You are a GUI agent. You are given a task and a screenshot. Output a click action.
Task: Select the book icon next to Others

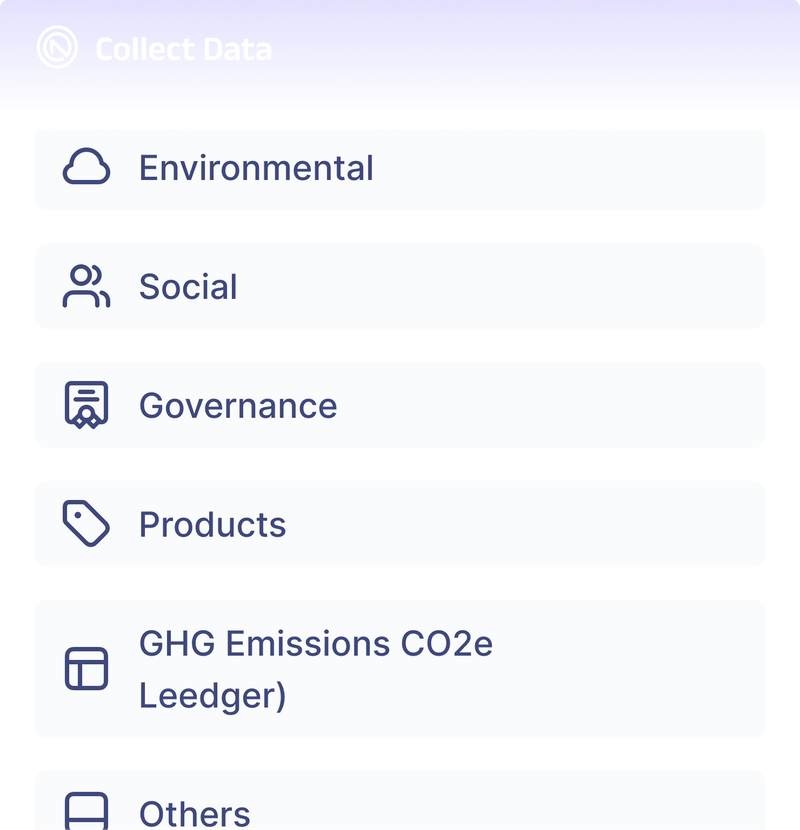[x=85, y=812]
